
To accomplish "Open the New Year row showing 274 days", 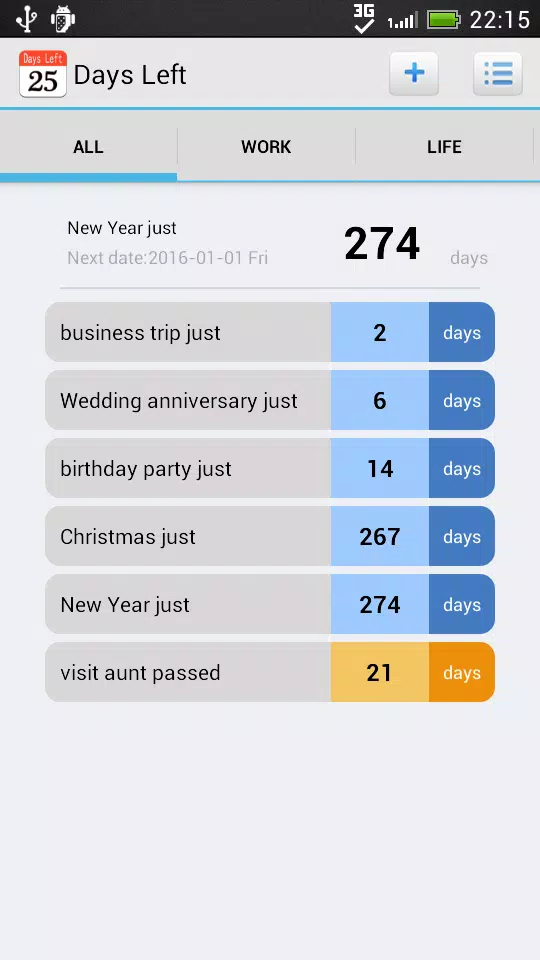I will click(x=270, y=604).
